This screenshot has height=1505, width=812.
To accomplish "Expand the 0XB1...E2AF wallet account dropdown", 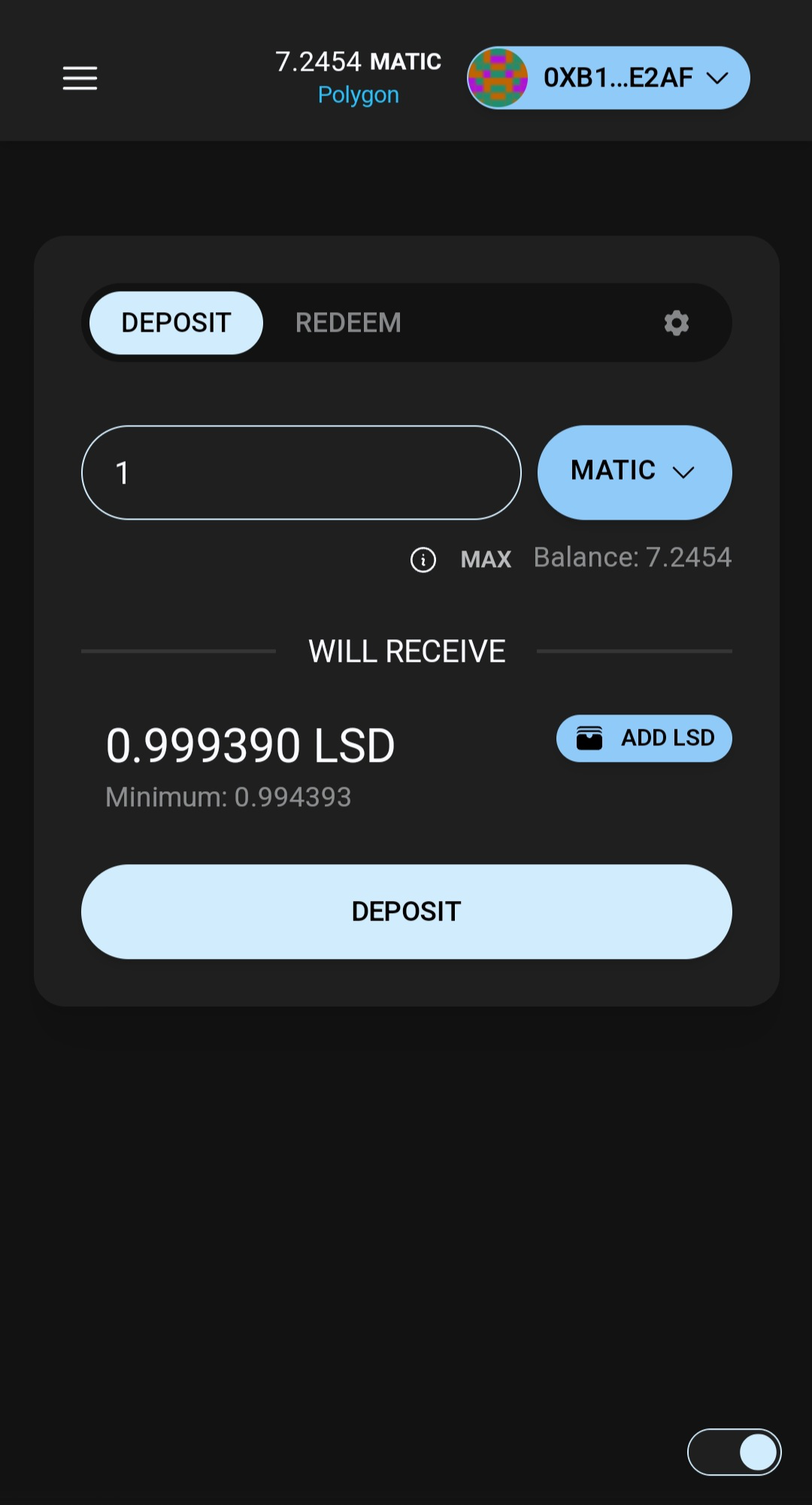I will coord(608,77).
